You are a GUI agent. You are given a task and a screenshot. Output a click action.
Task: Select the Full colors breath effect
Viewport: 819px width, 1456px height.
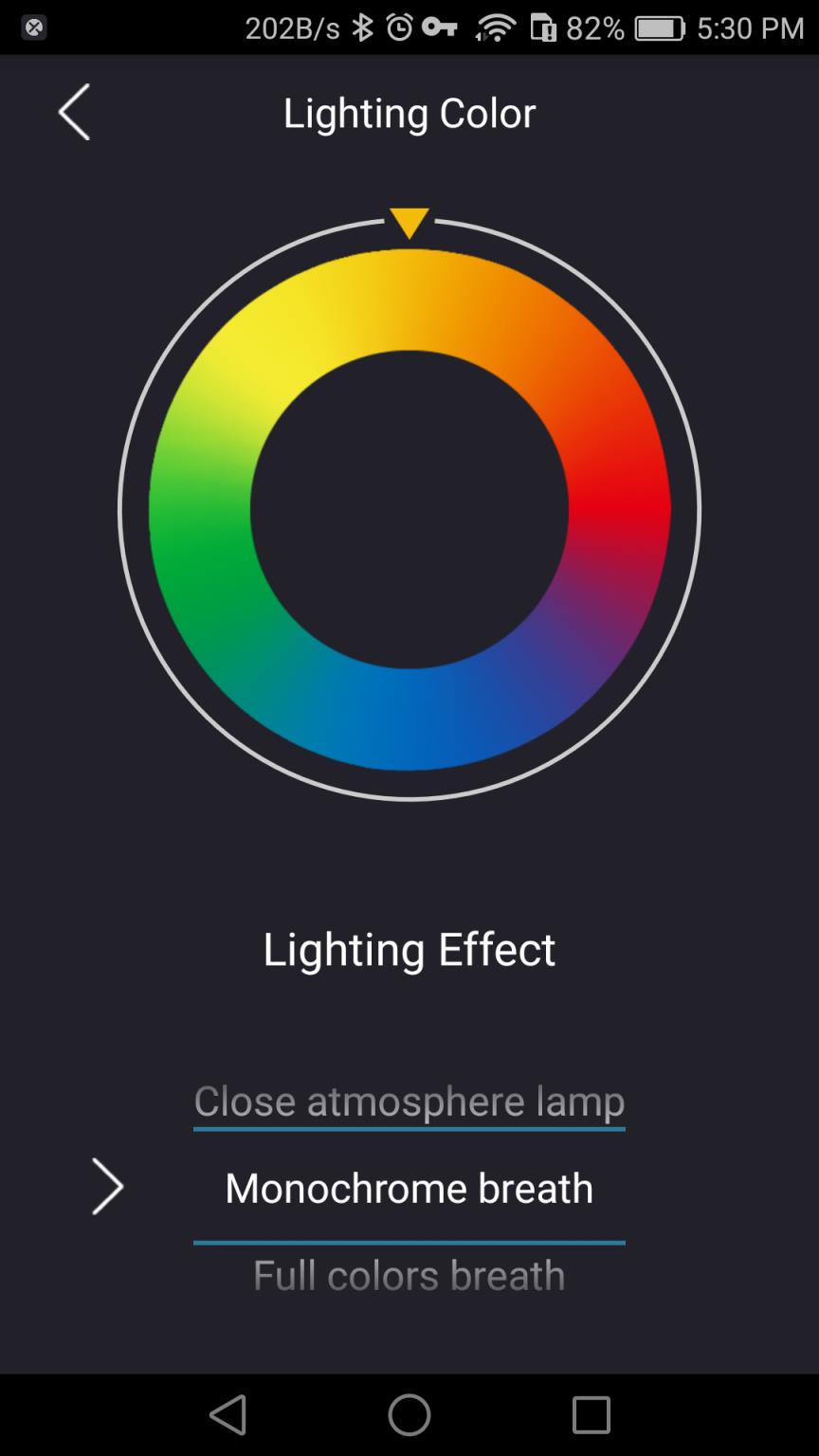pos(409,1275)
